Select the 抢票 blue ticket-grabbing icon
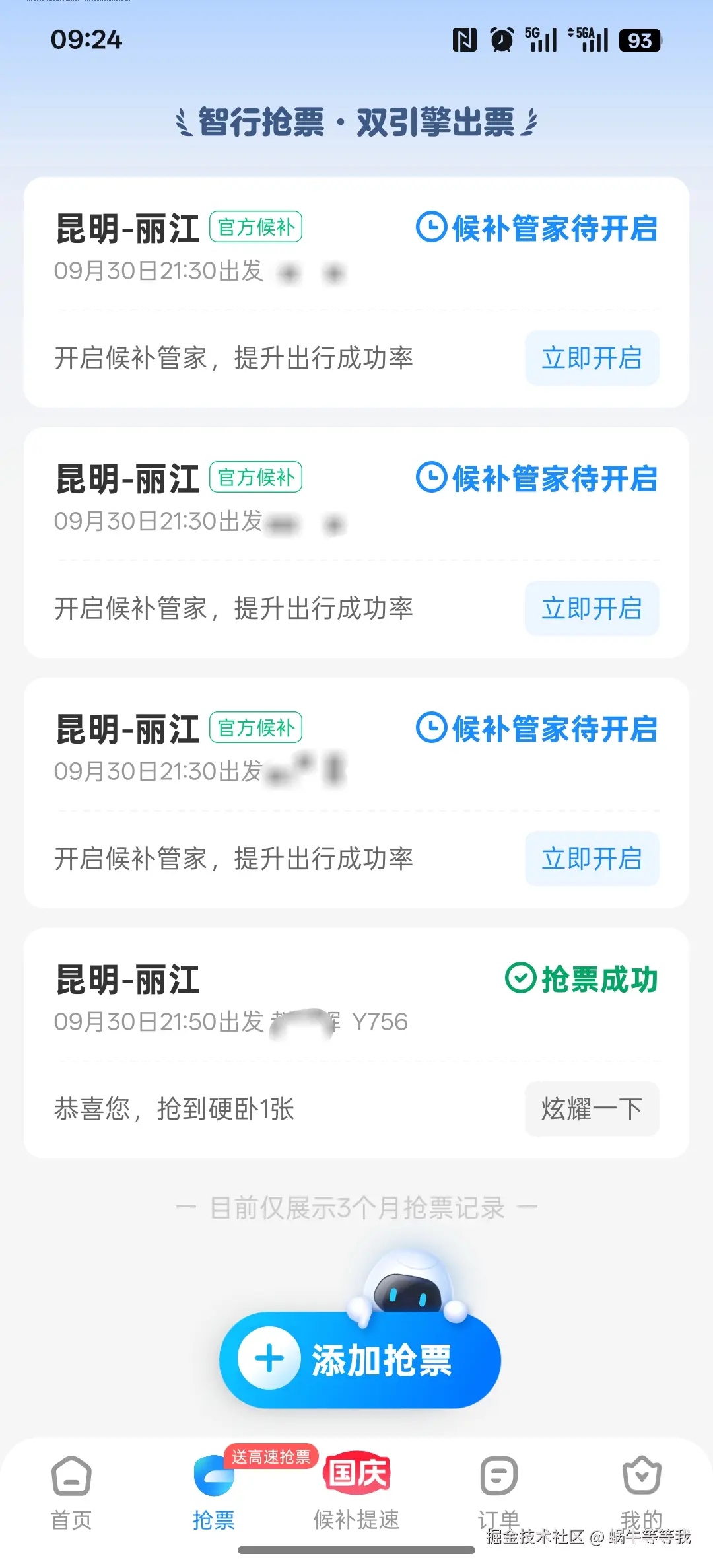The width and height of the screenshot is (713, 1568). pos(214,1474)
